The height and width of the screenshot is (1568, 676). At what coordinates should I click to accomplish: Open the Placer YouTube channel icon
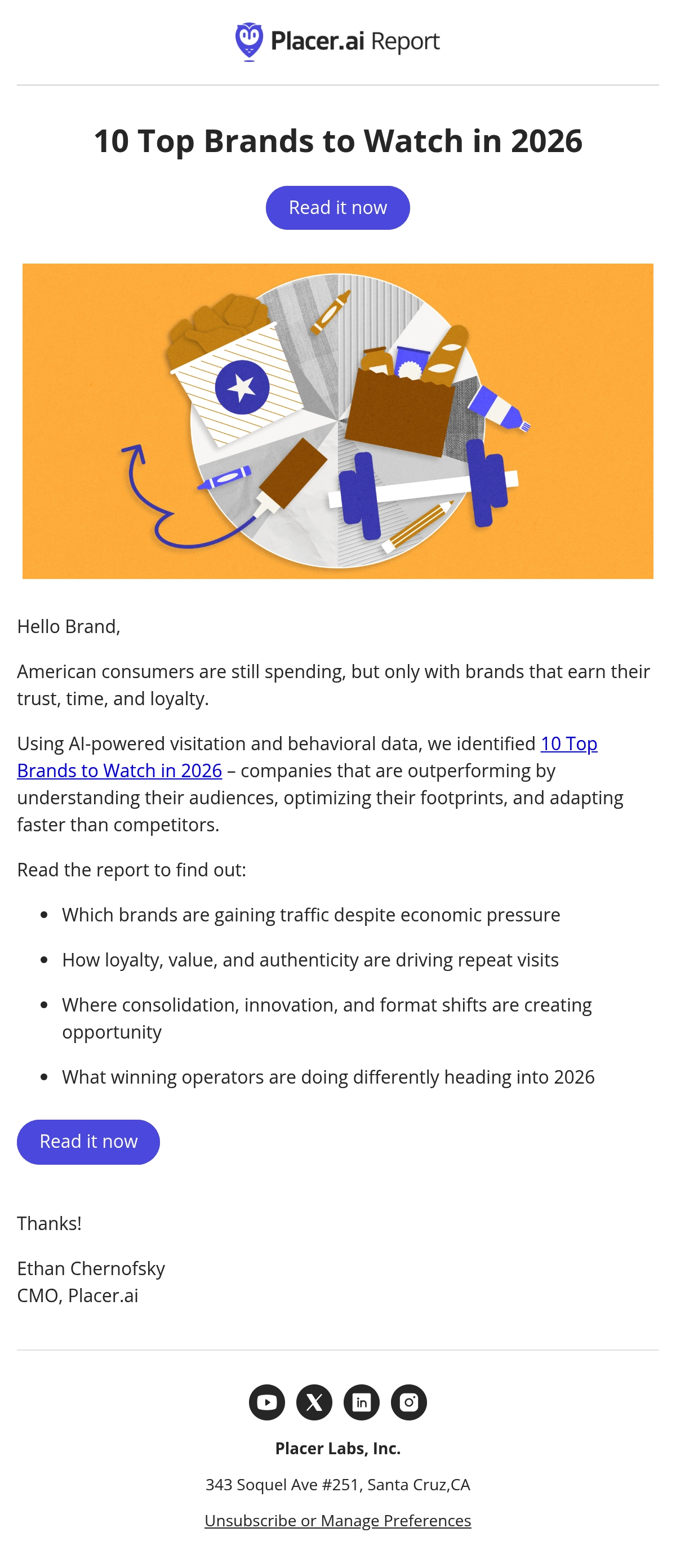pos(267,1402)
